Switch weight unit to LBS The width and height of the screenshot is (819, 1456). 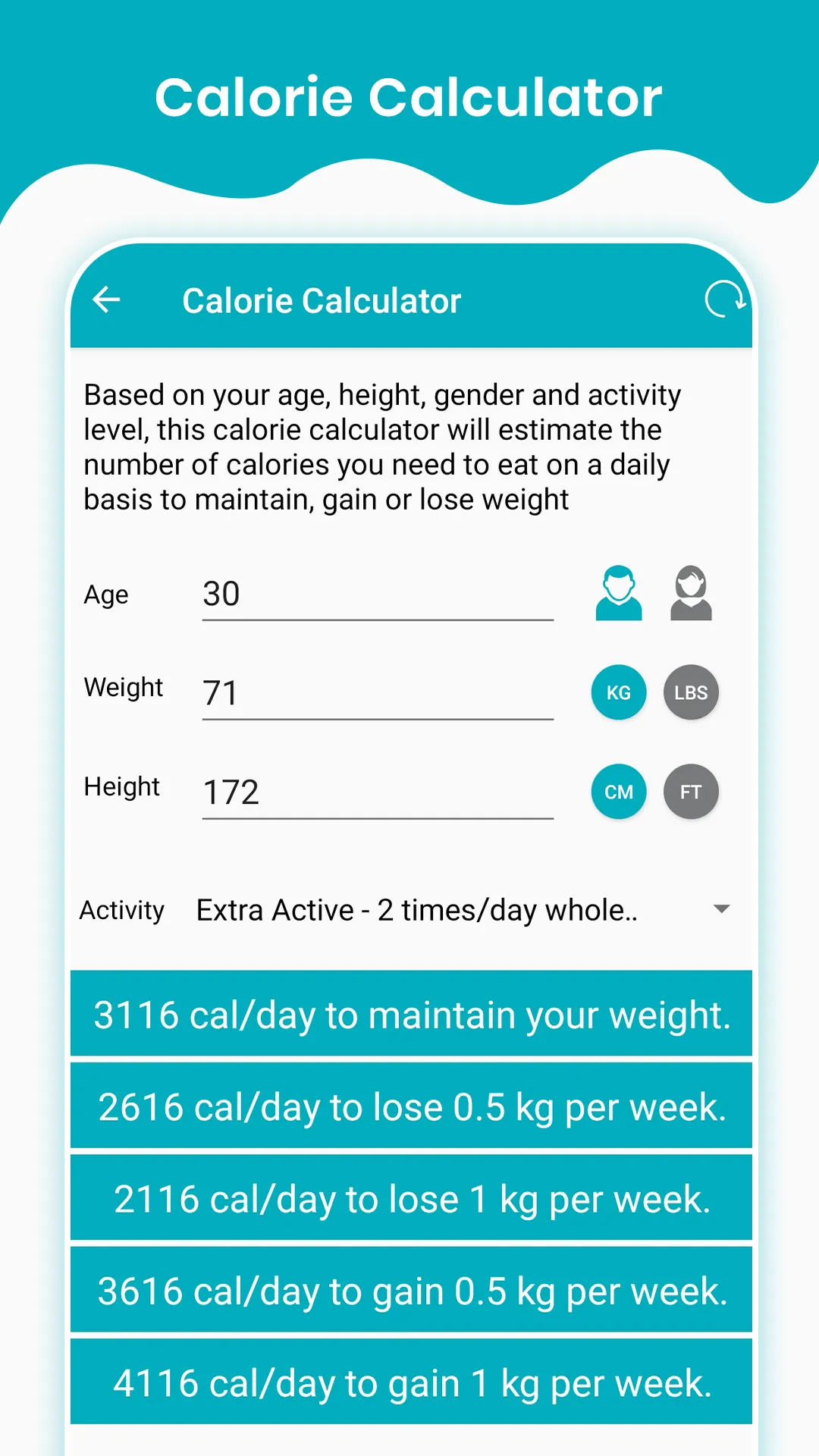tap(690, 692)
